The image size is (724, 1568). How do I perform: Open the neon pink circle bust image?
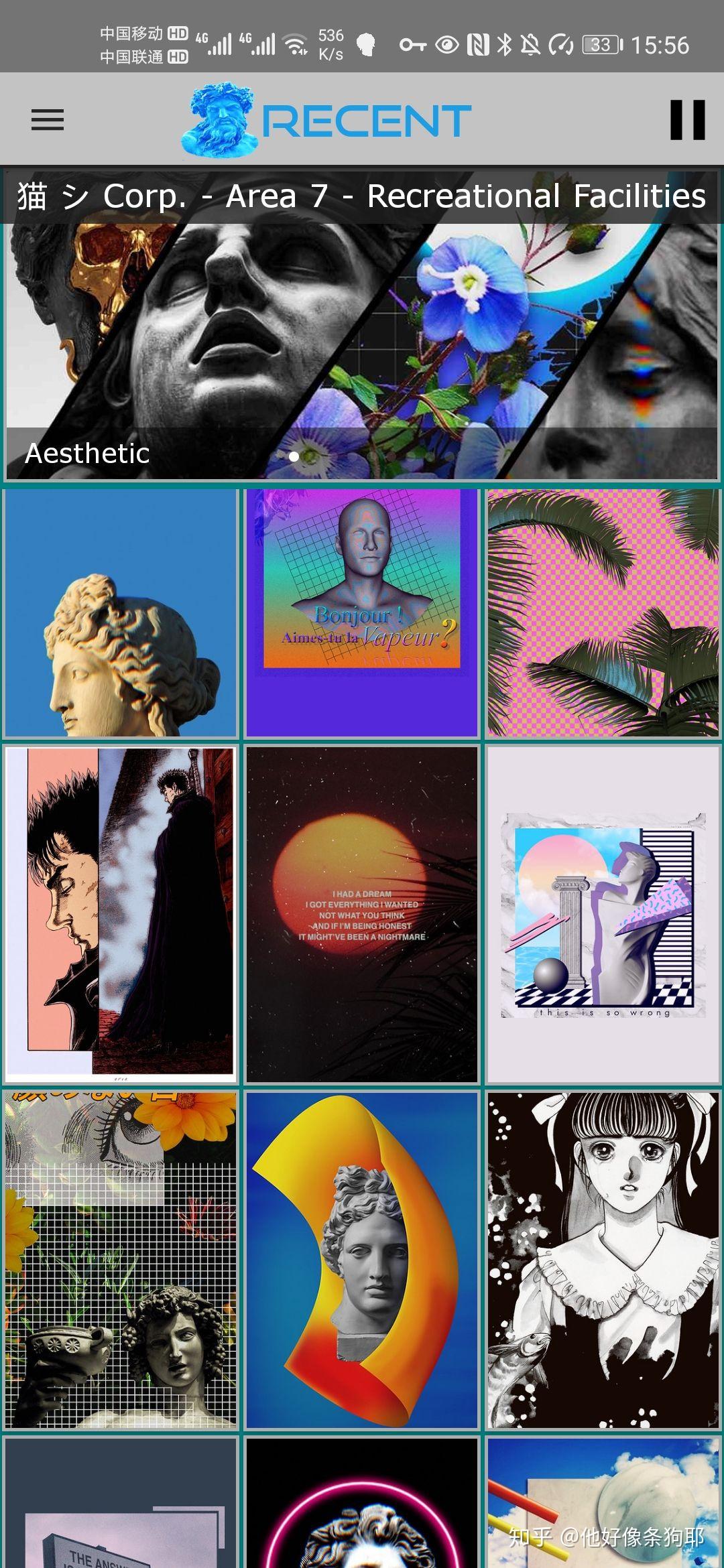click(362, 1504)
